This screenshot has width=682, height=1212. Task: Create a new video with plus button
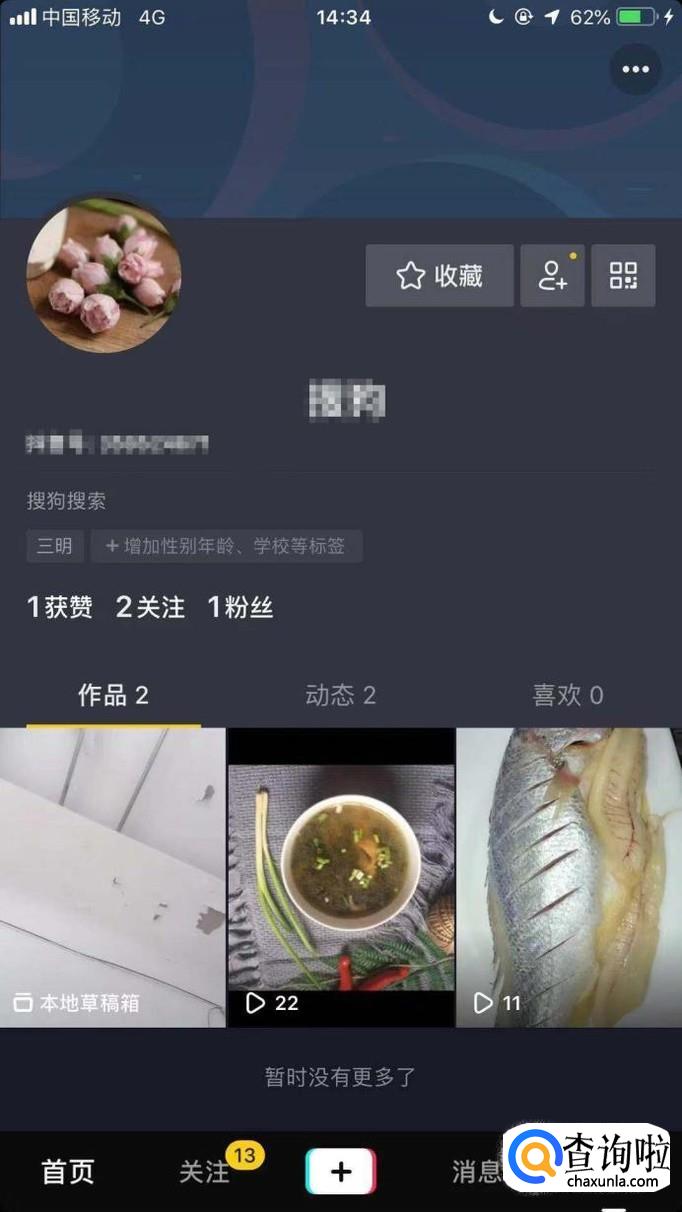click(341, 1172)
